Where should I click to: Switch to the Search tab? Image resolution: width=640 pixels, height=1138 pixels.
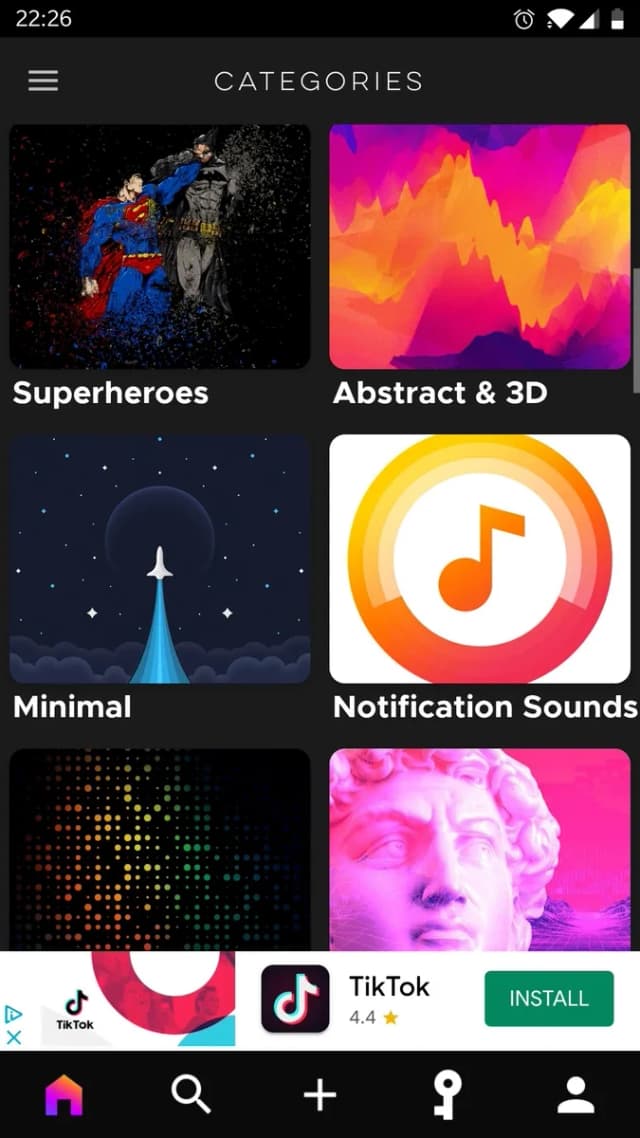point(191,1094)
